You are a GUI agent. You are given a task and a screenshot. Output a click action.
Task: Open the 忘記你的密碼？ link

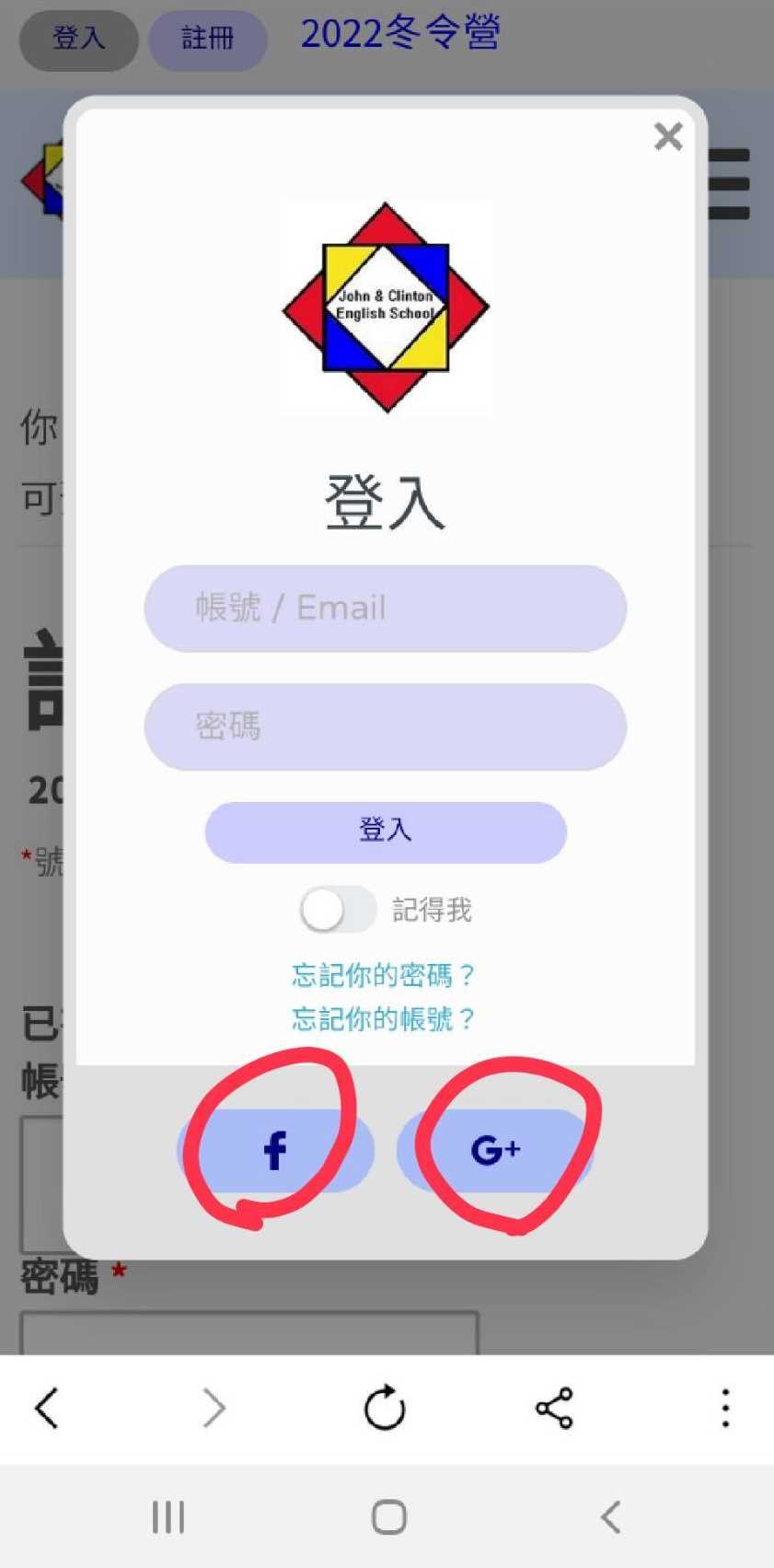[383, 974]
